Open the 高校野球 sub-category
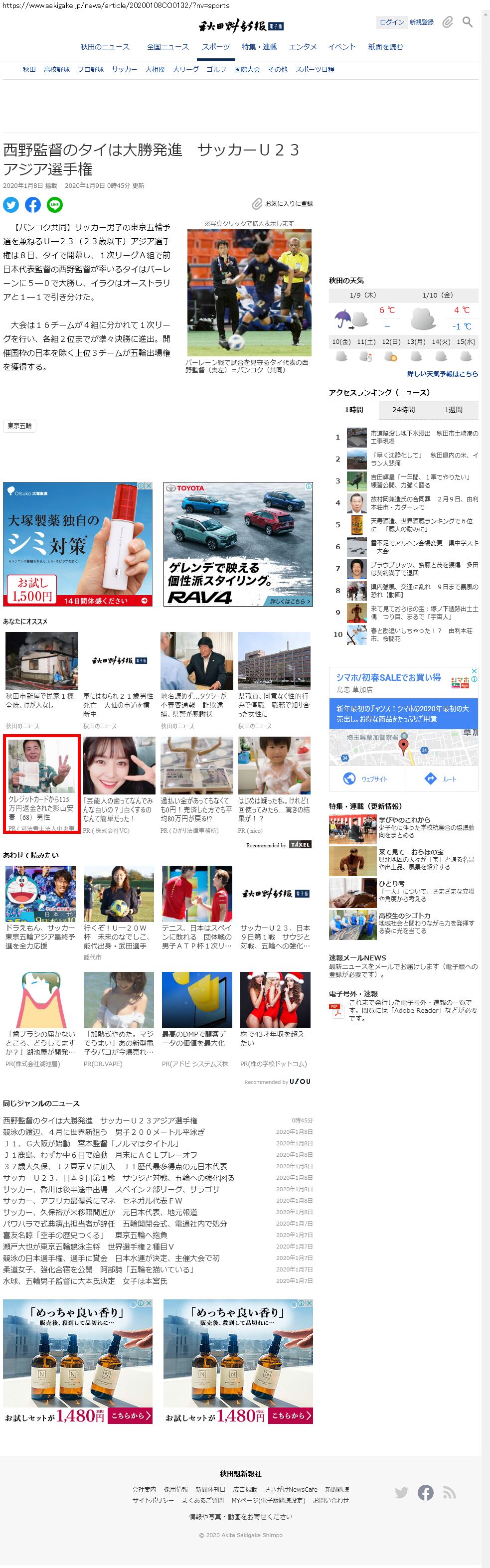490x1568 pixels. pos(57,69)
